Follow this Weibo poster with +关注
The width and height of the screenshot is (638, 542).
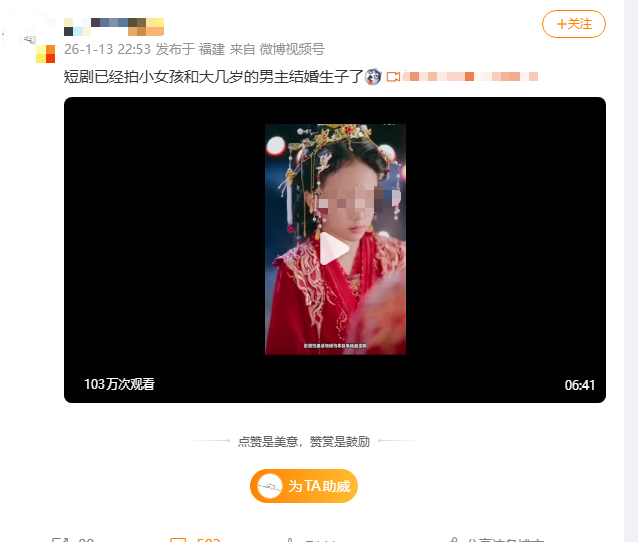pos(573,24)
